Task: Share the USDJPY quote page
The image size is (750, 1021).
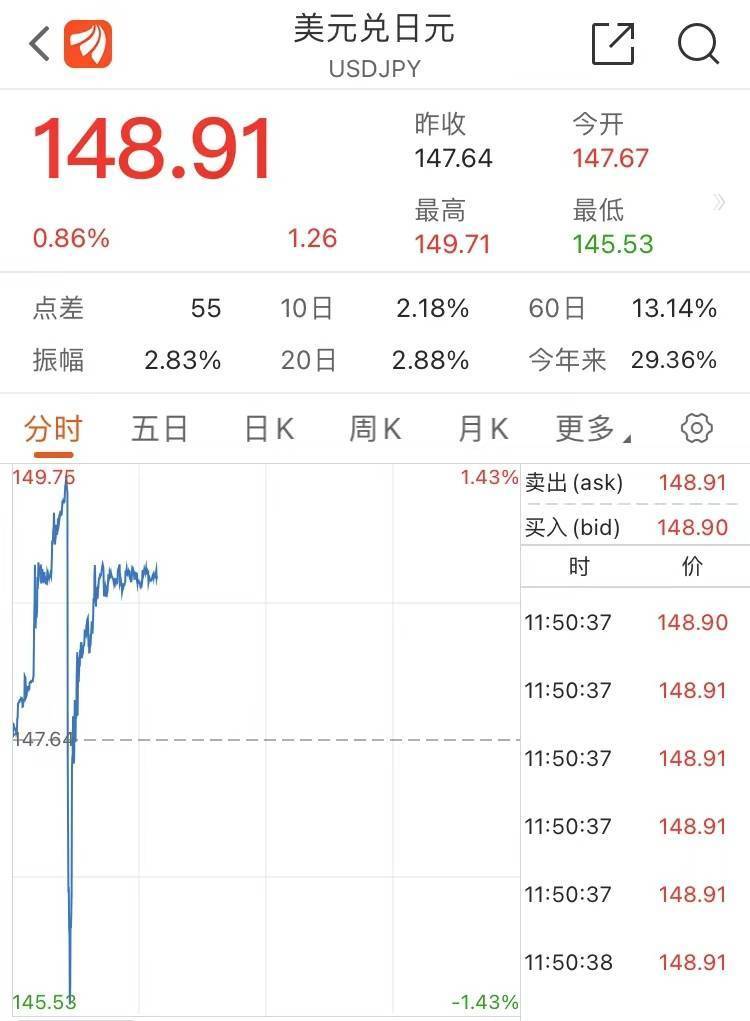Action: pos(613,44)
